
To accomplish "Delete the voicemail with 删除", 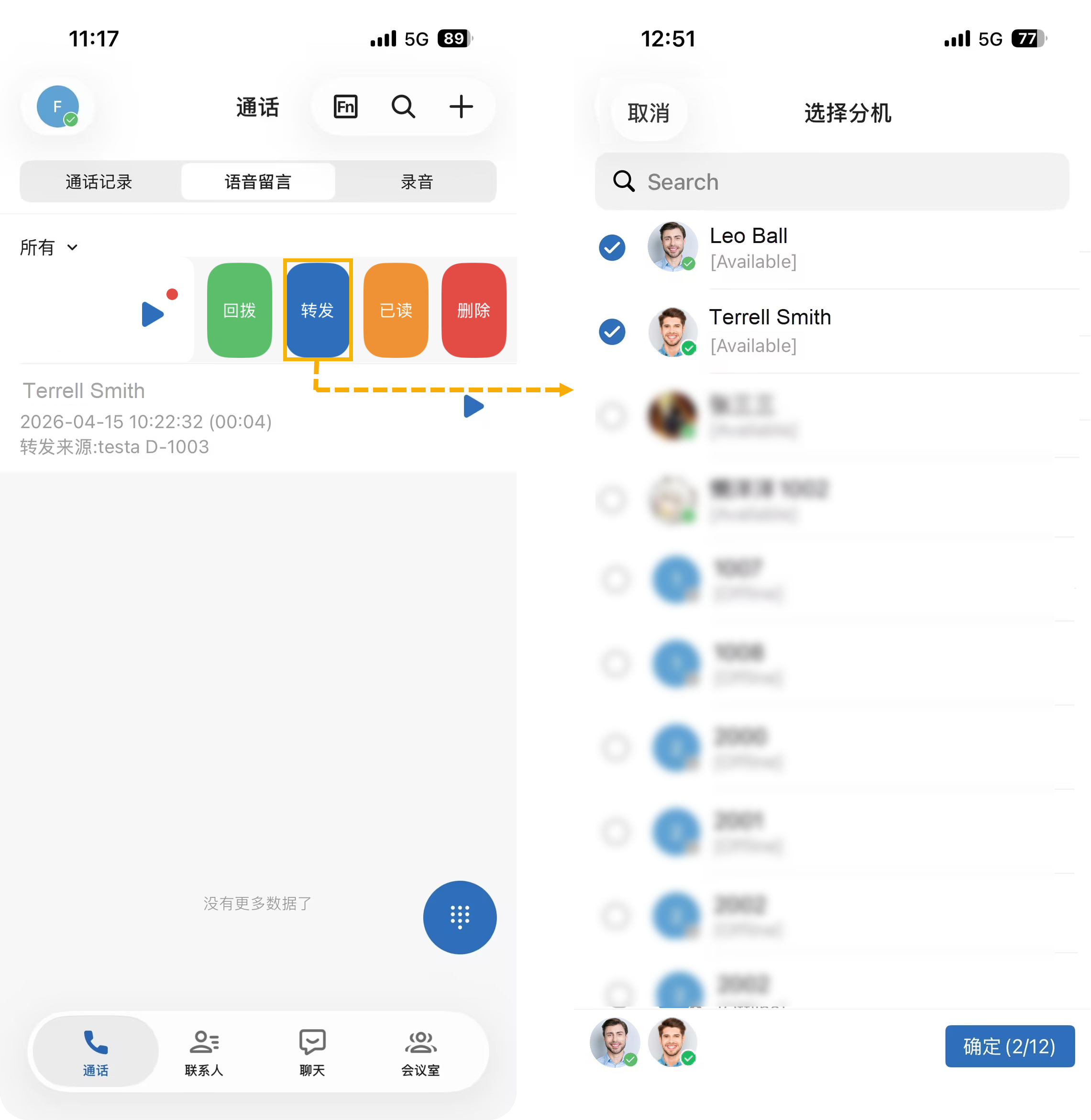I will coord(474,310).
